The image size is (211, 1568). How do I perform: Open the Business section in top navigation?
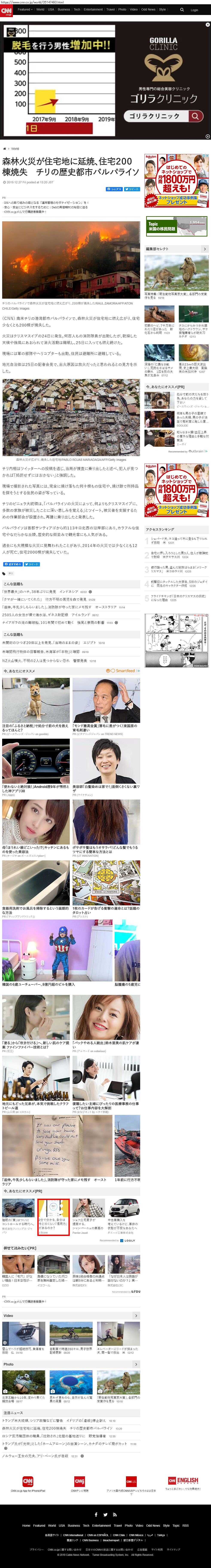tap(63, 10)
